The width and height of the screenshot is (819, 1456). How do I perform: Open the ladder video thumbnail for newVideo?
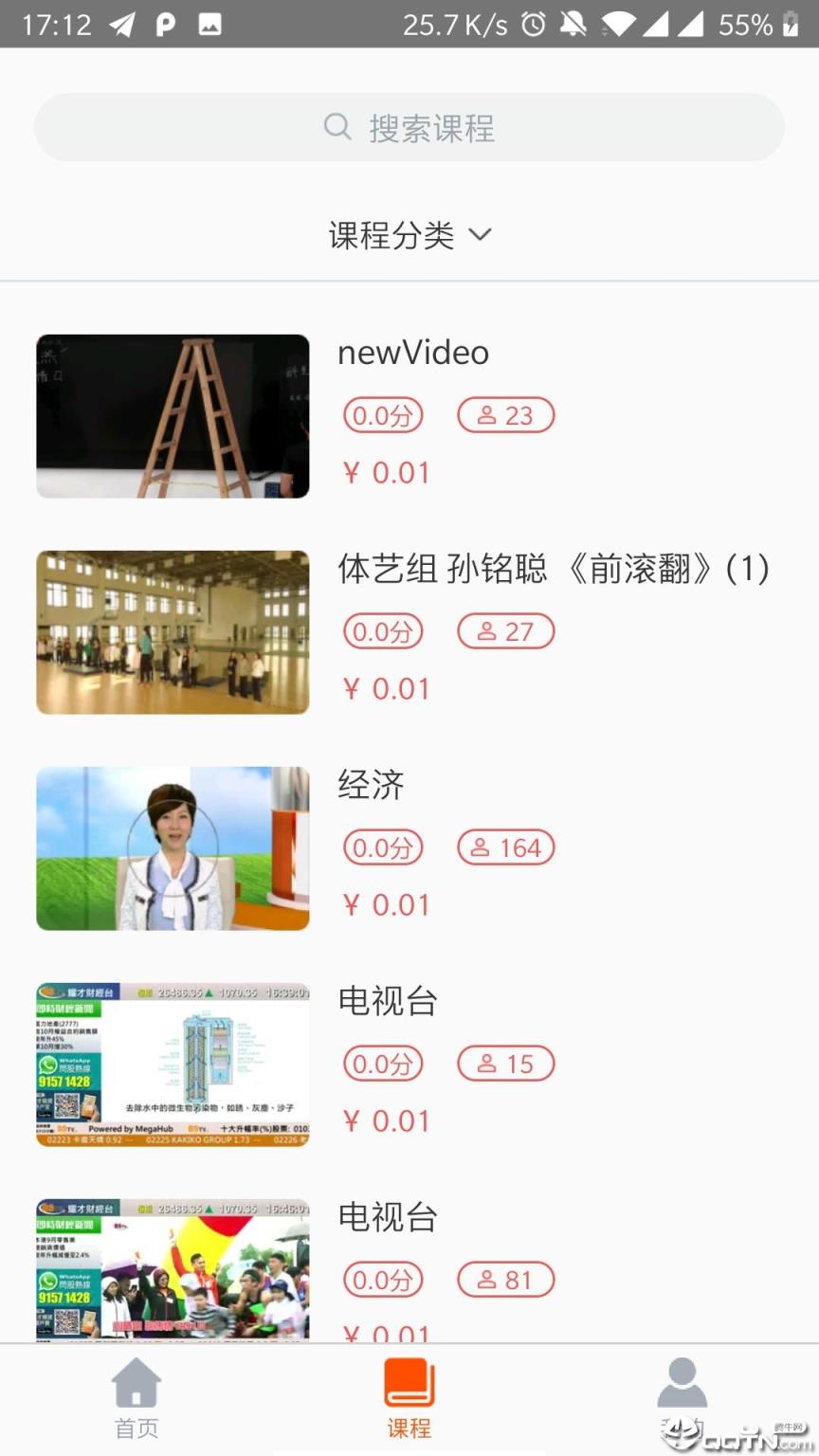172,415
